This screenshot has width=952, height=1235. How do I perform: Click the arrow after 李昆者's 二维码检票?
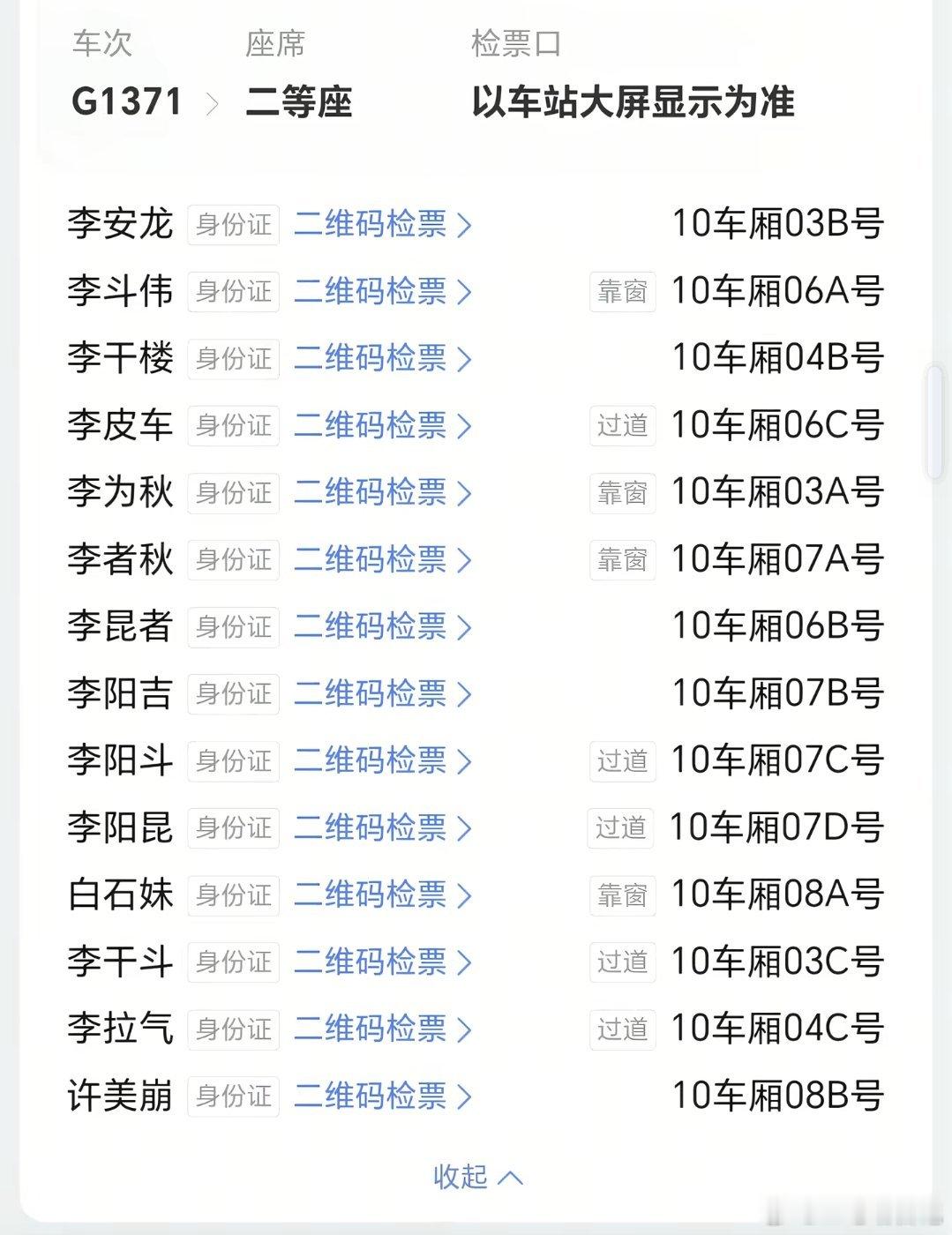(465, 627)
